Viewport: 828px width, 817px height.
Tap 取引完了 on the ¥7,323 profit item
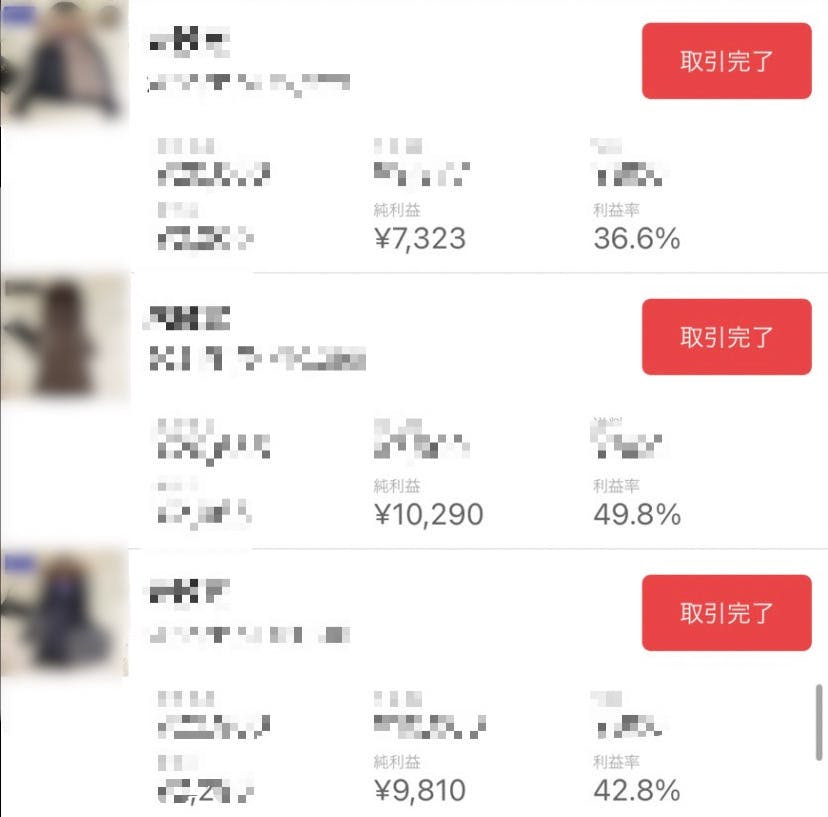coord(726,61)
